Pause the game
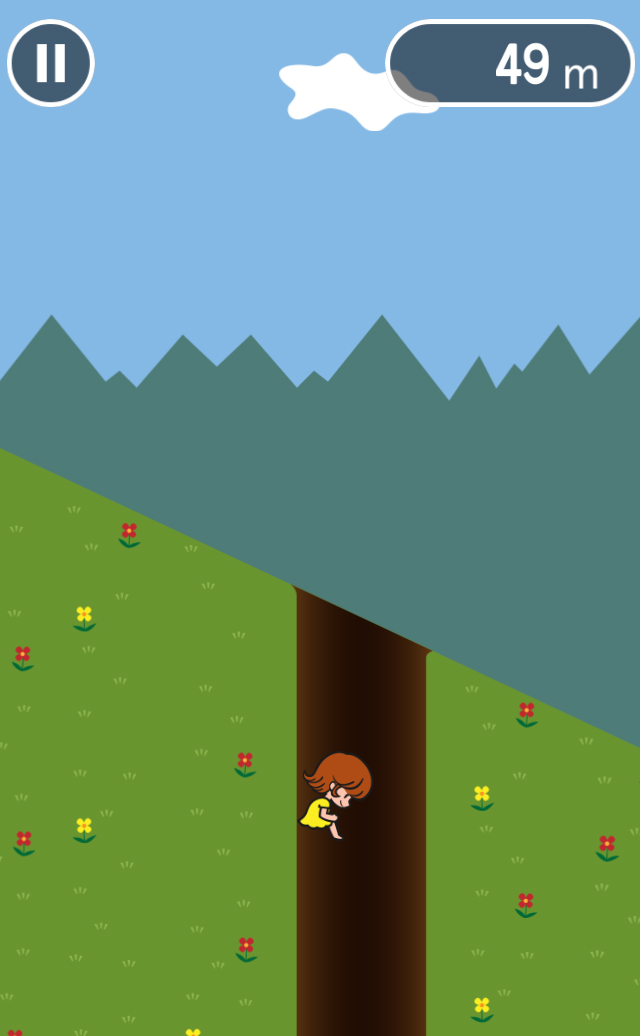Image resolution: width=640 pixels, height=1036 pixels. [51, 63]
